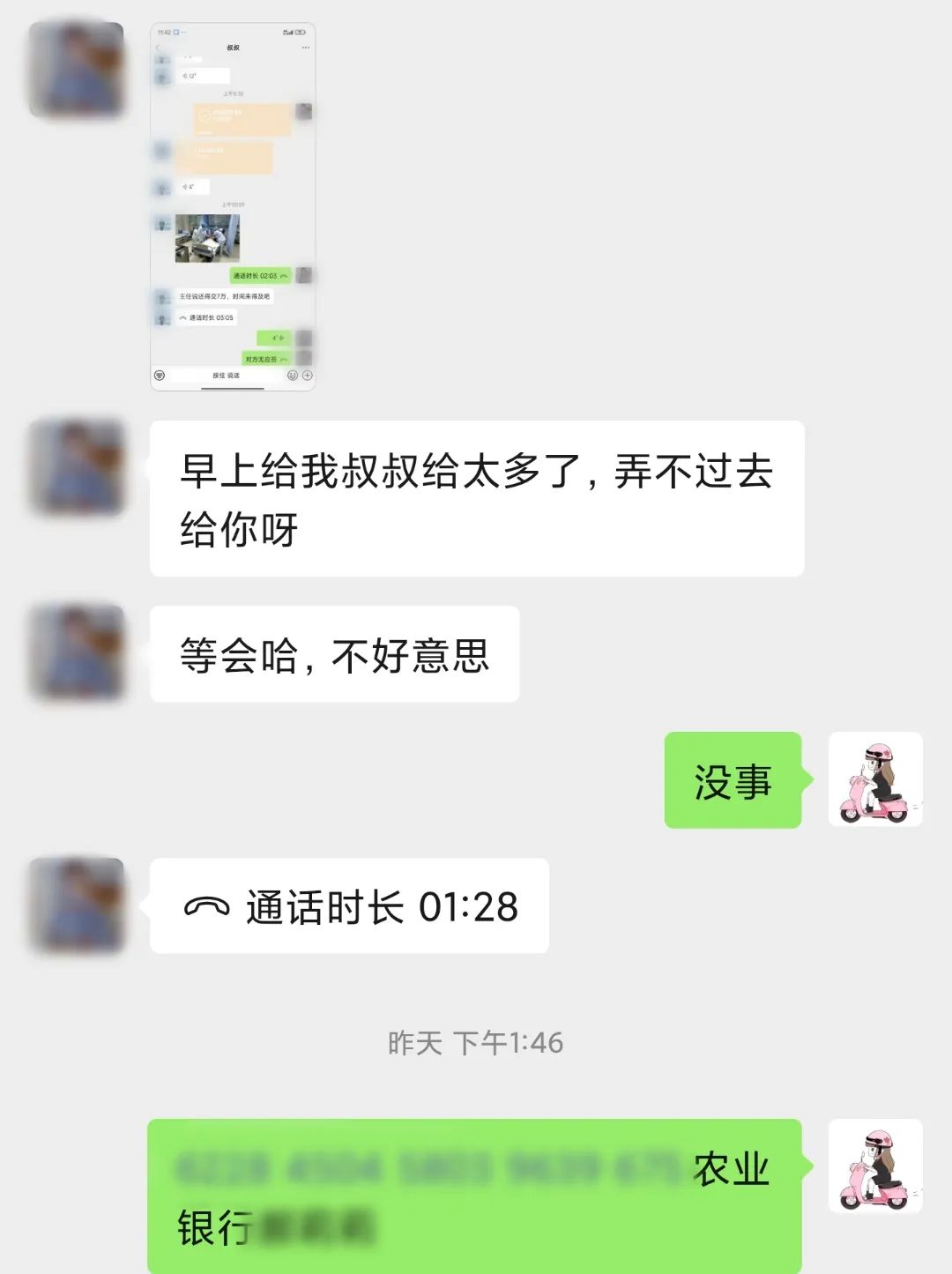
Task: Open scooter-girl avatar beside 农业银行 message
Action: point(875,1166)
